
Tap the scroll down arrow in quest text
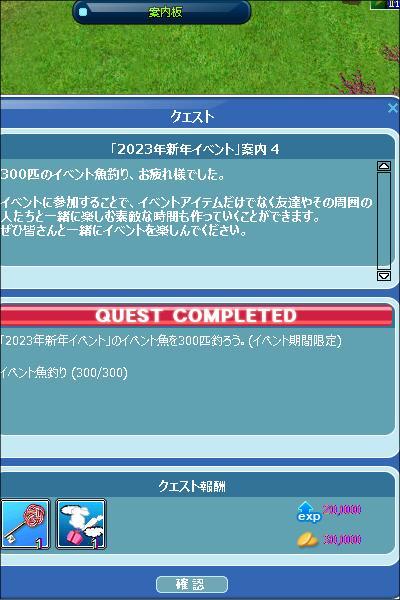coord(384,276)
